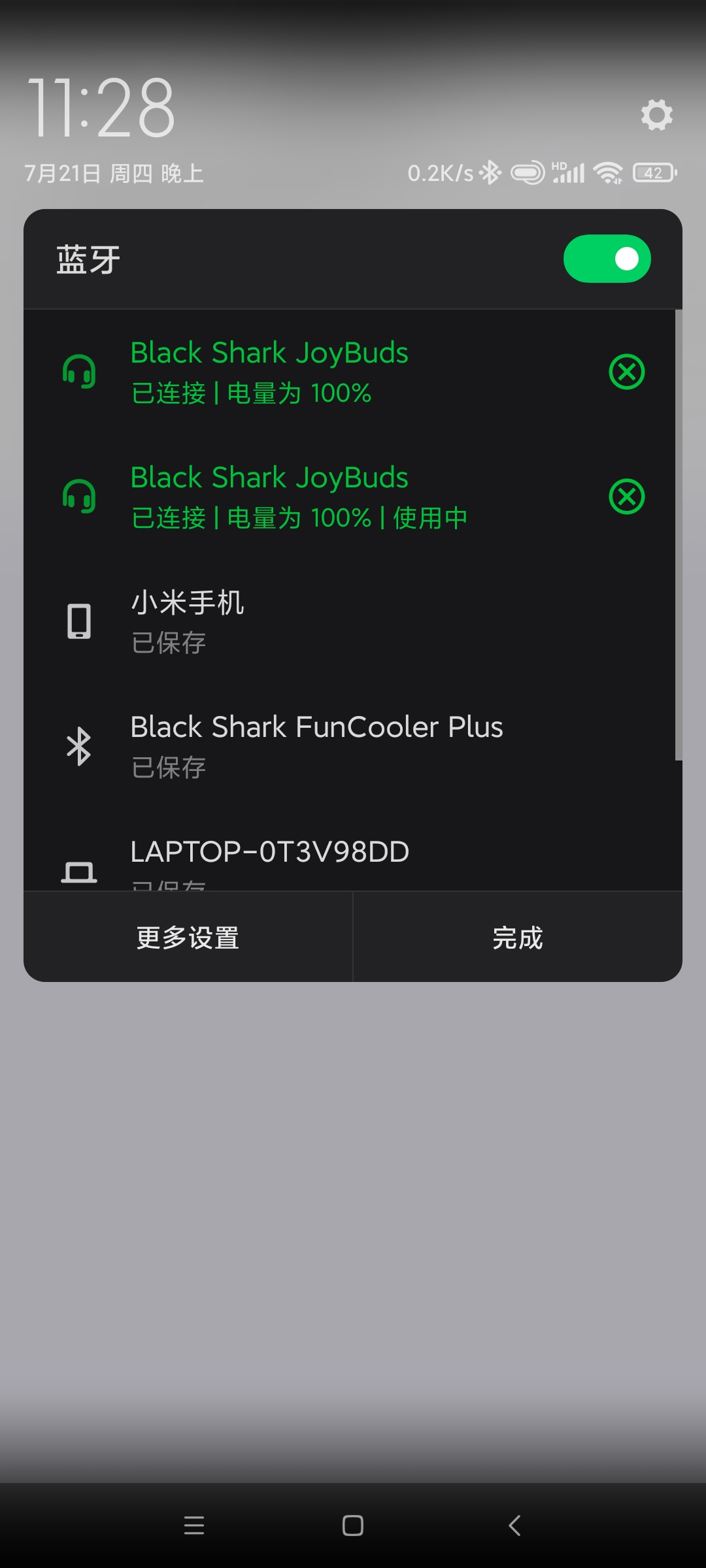Turn off the 蓝牙 Bluetooth switch
This screenshot has width=706, height=1568.
click(607, 259)
